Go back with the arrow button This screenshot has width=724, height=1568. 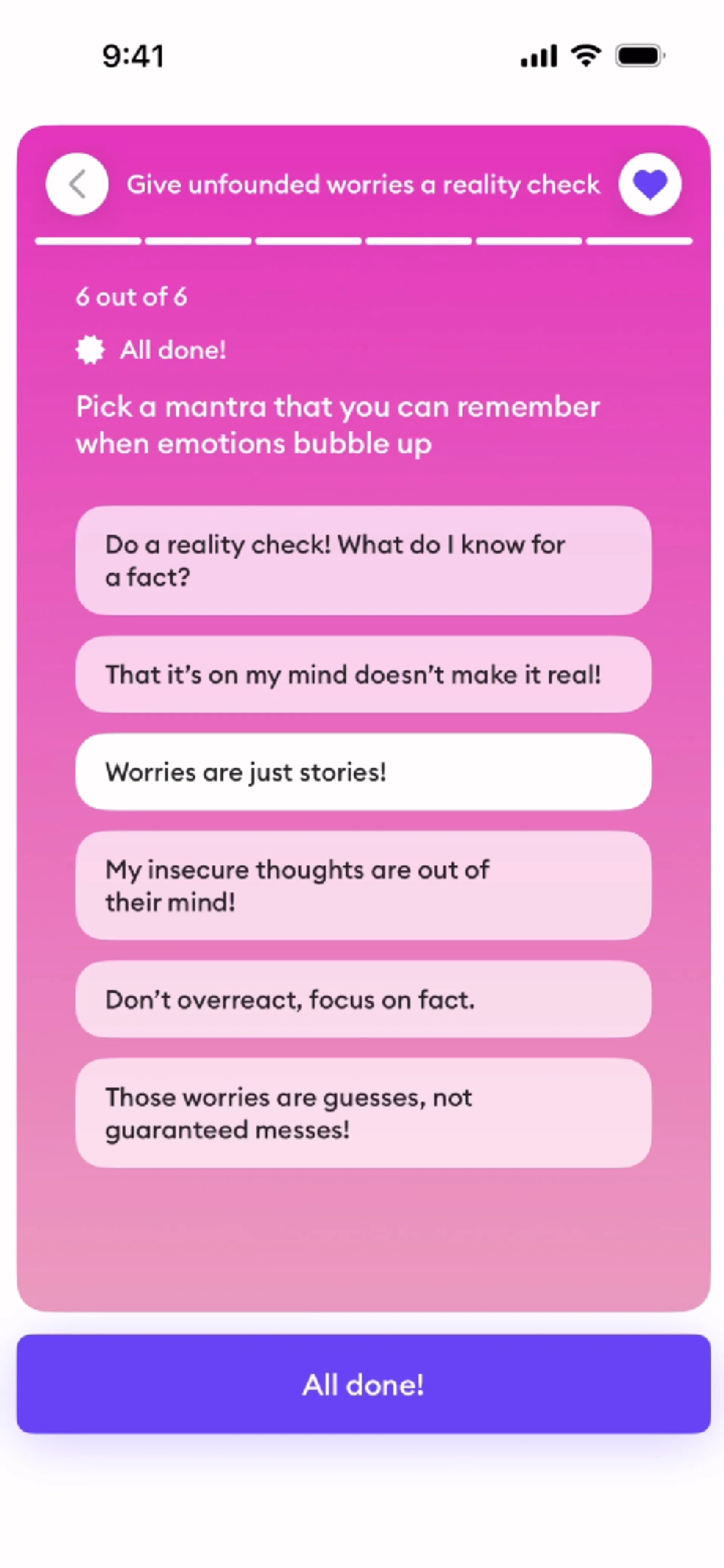[77, 184]
